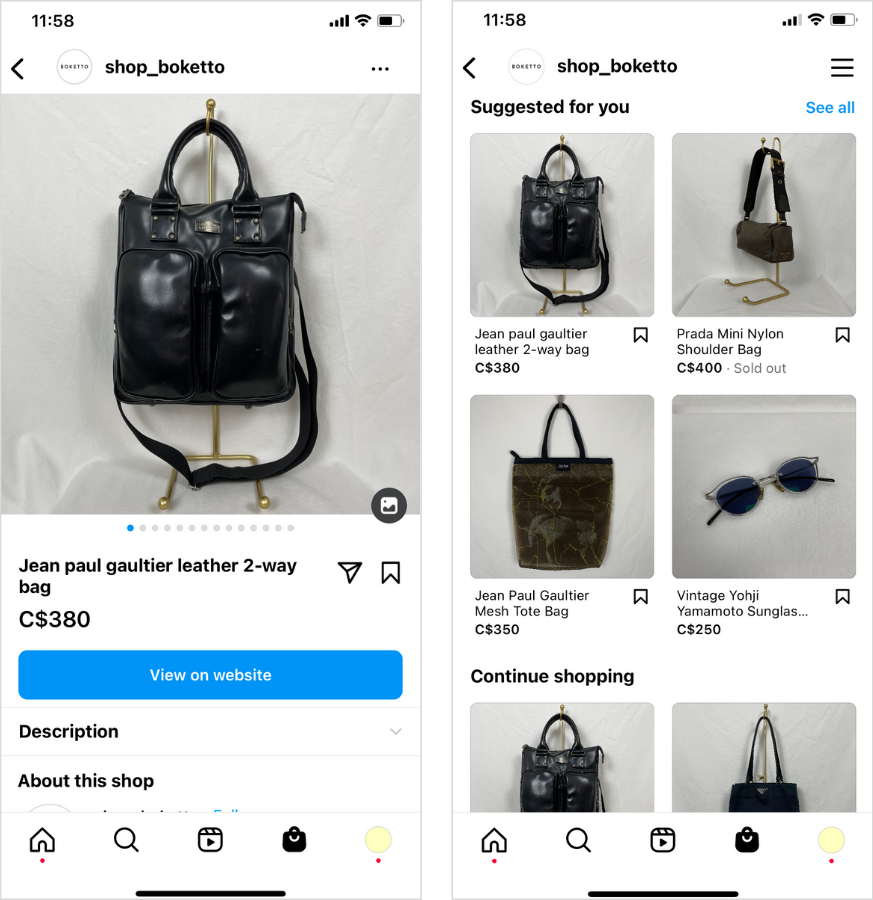Bookmark the Jean Paul Gaultier Mesh Tote Bag
This screenshot has width=873, height=900.
pyautogui.click(x=640, y=597)
